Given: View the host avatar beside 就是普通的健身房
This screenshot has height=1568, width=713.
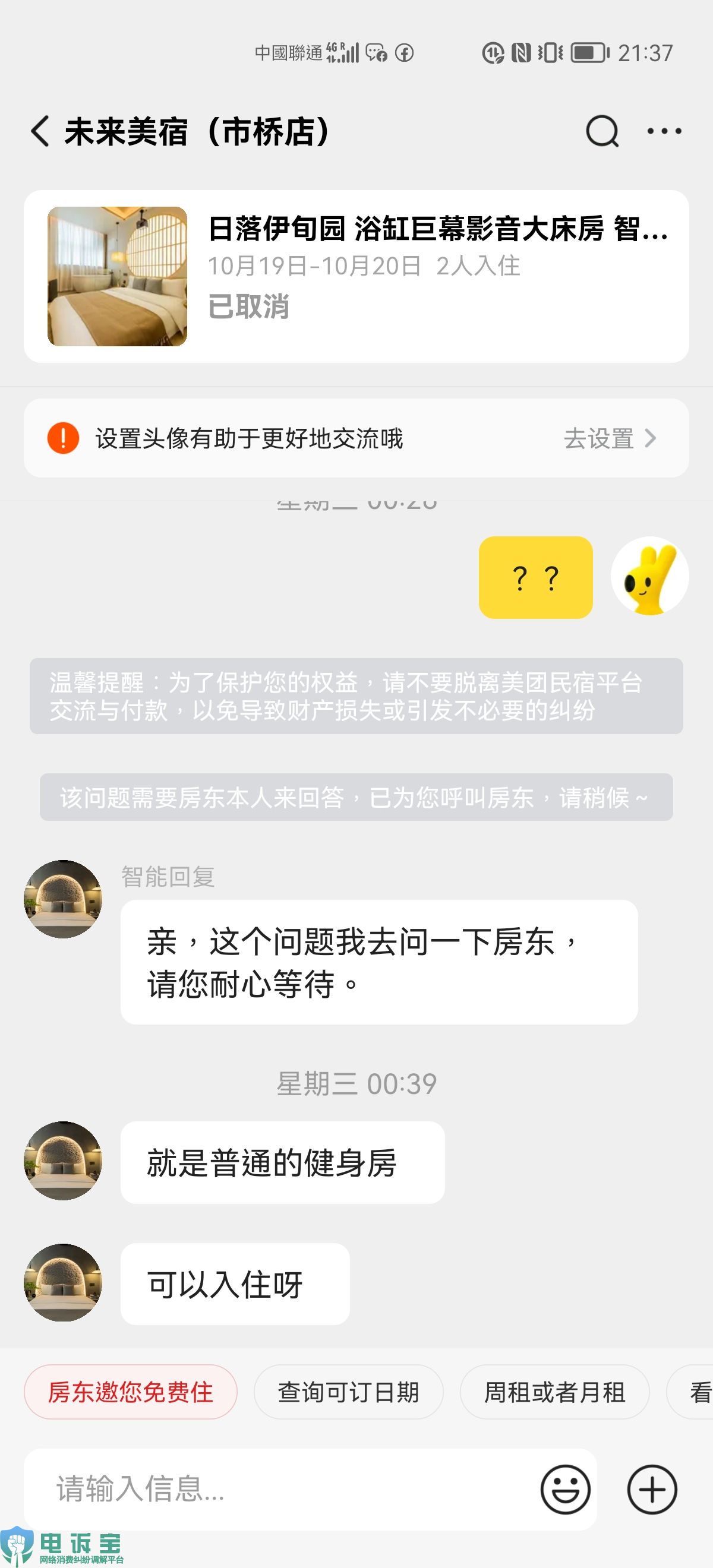Looking at the screenshot, I should pyautogui.click(x=63, y=1161).
